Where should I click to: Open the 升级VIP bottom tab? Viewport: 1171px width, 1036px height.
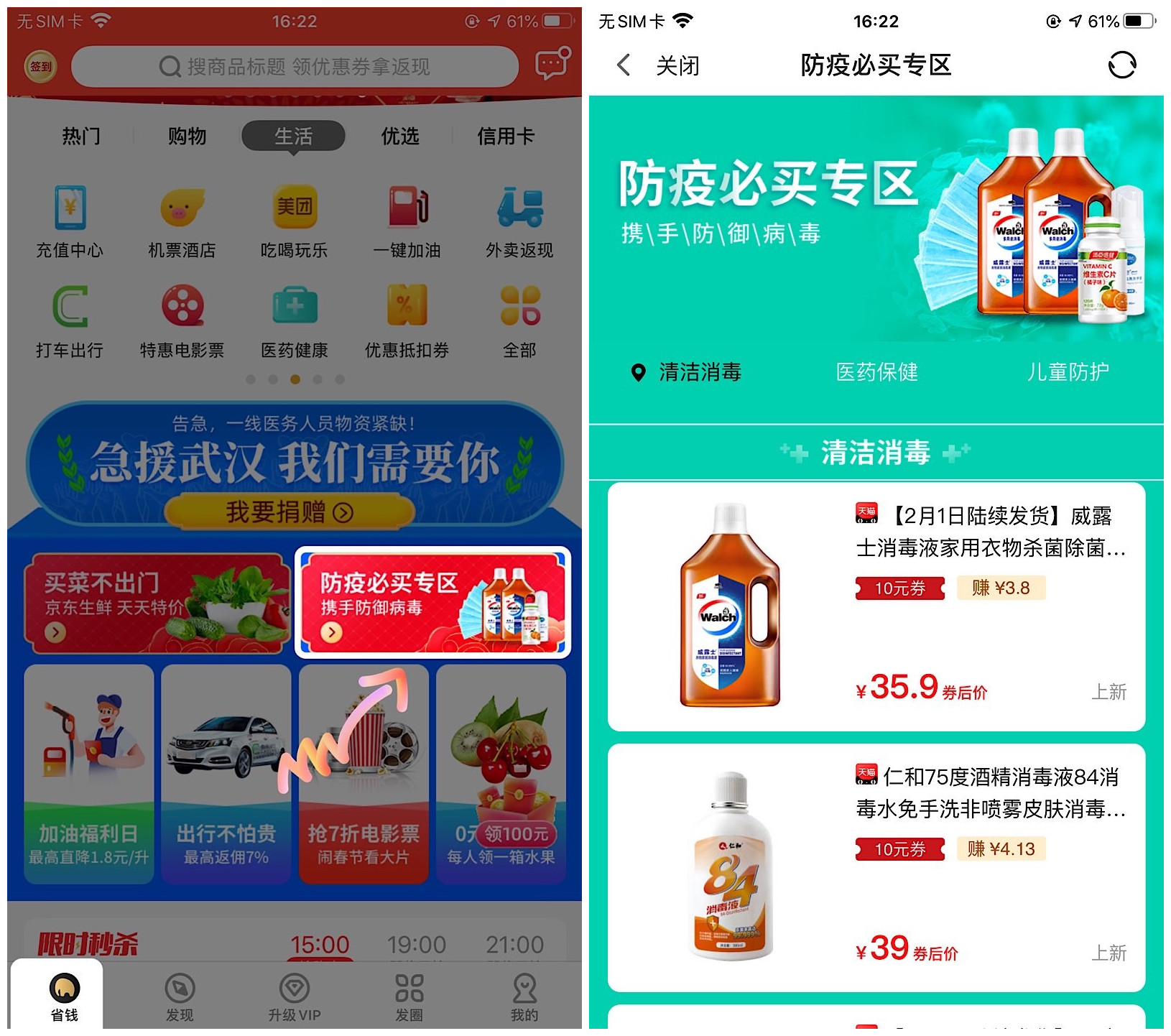pyautogui.click(x=295, y=998)
